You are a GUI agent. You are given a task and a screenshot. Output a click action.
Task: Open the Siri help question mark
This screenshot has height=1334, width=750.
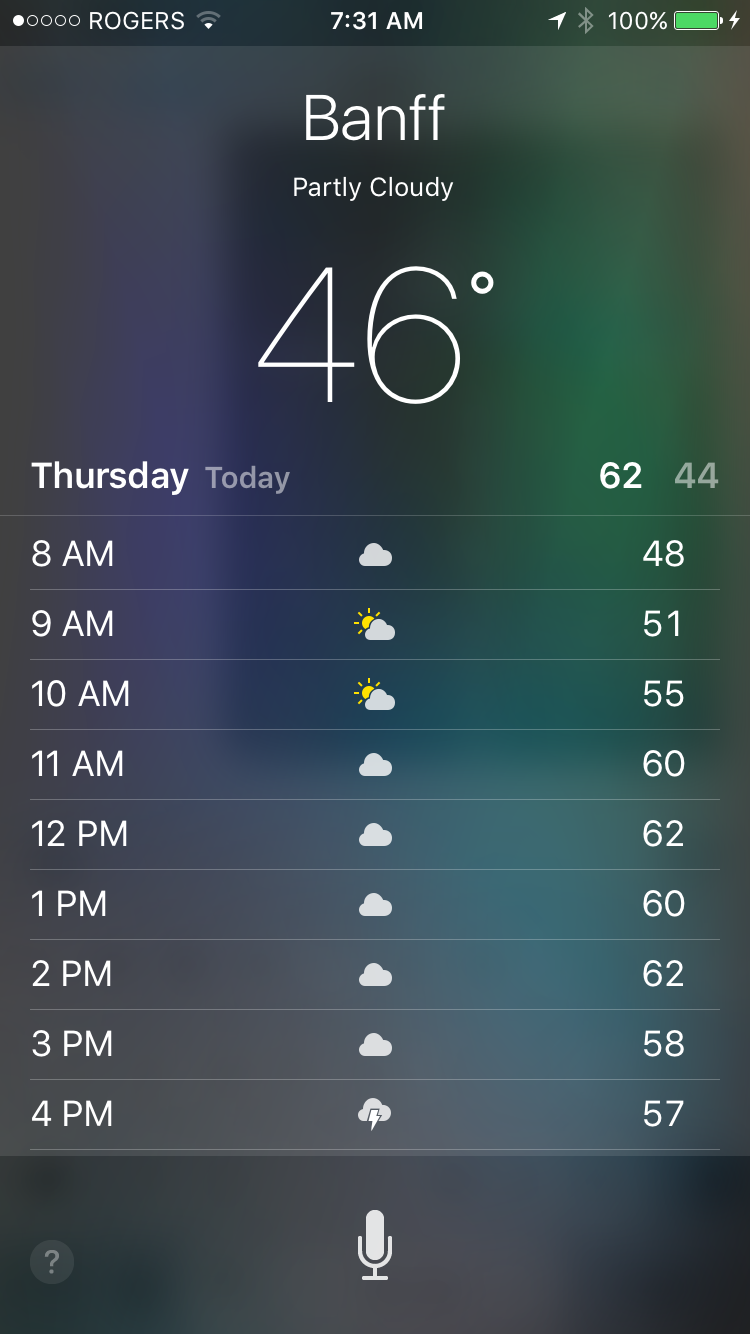(52, 1262)
